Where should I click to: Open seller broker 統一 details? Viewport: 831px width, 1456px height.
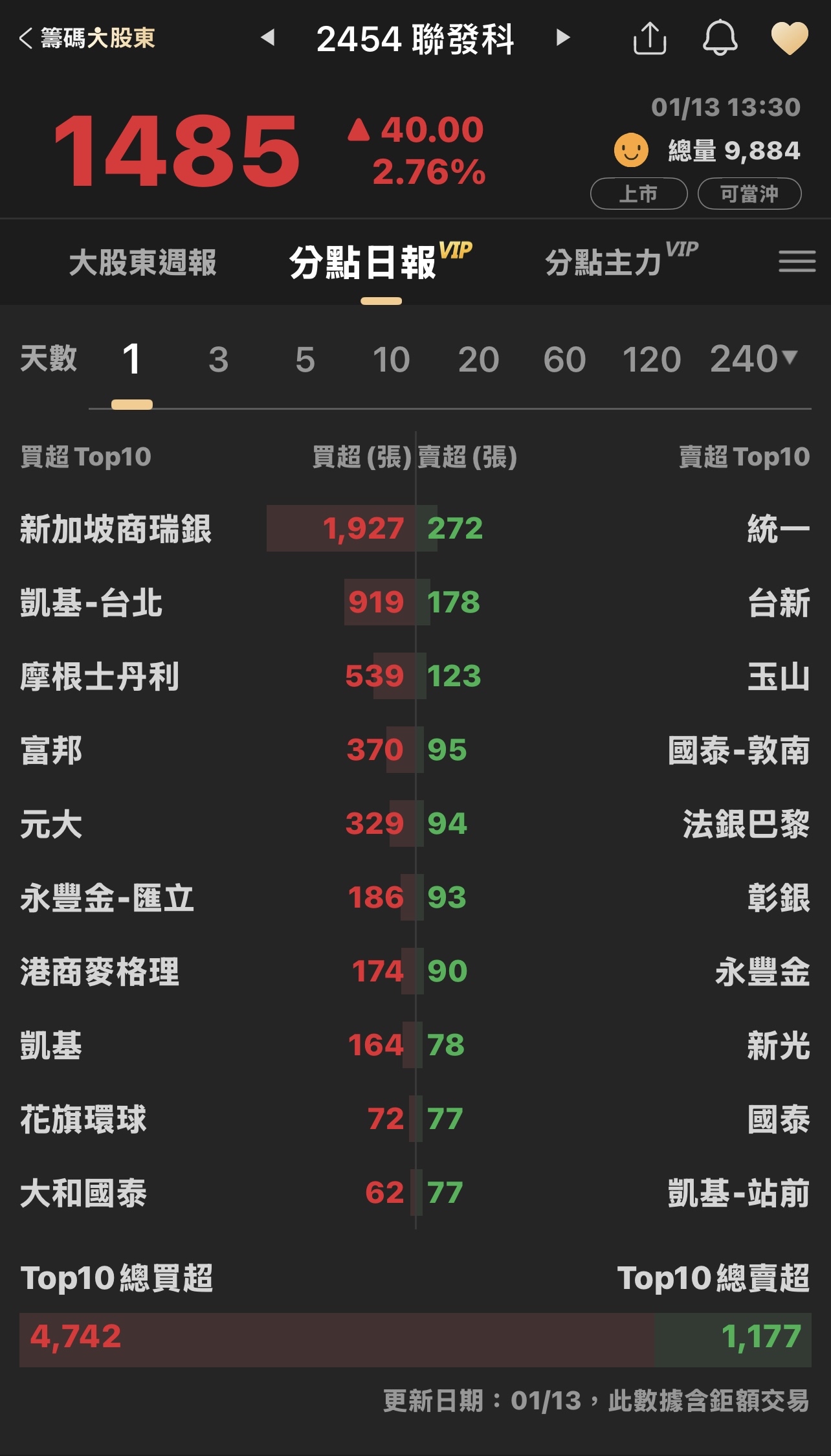(778, 529)
